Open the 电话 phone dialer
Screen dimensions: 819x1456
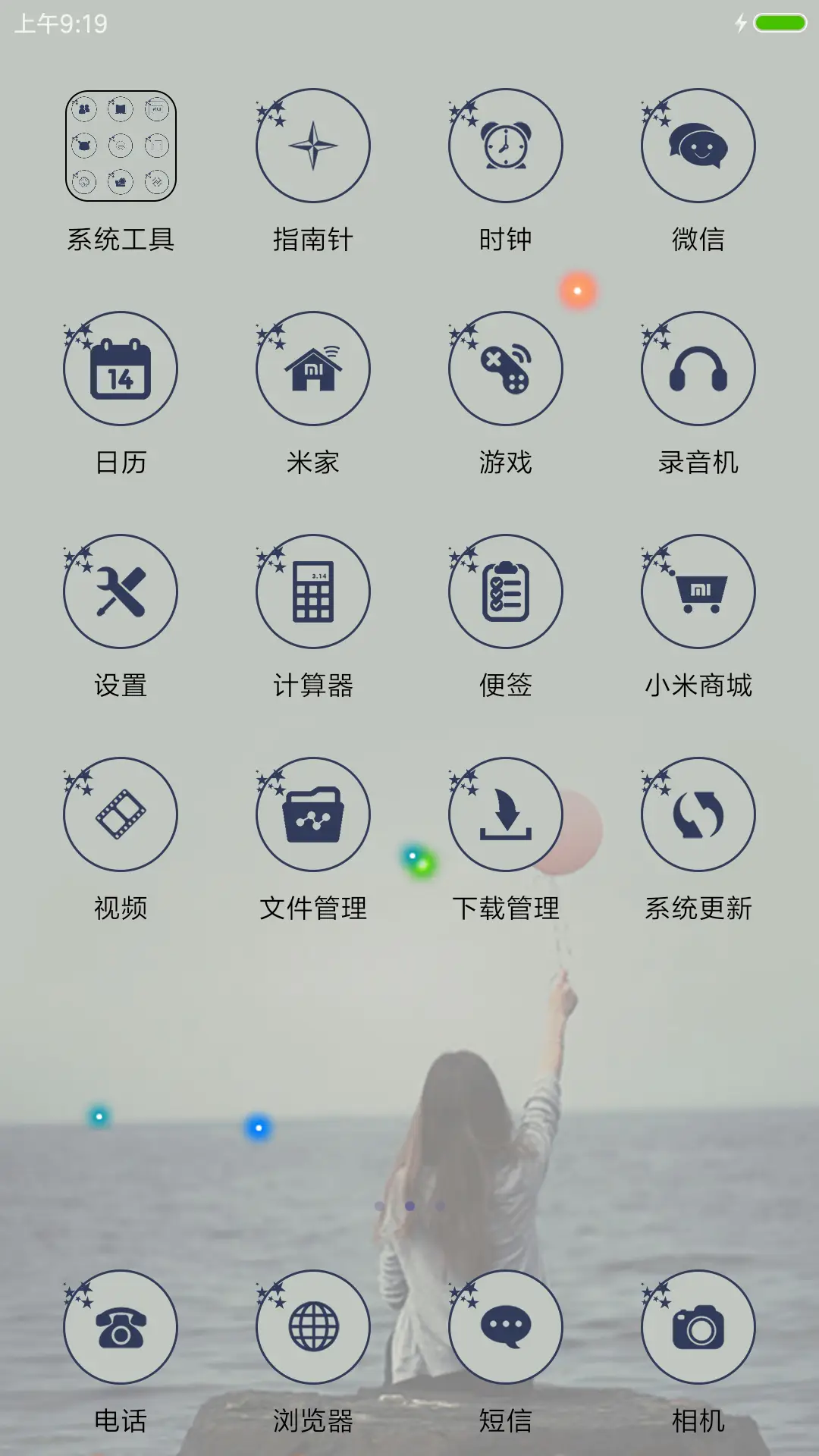(120, 1326)
